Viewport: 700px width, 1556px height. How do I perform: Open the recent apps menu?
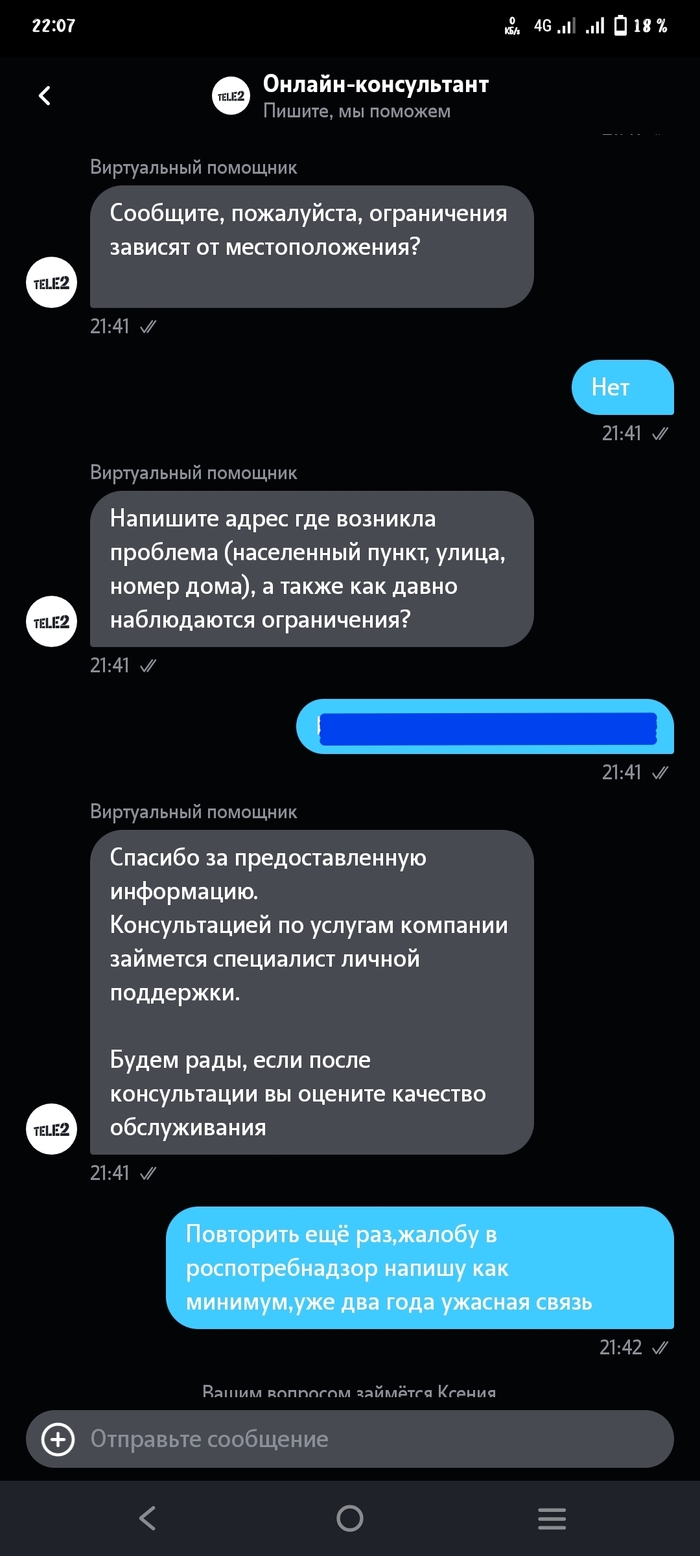tap(552, 1518)
